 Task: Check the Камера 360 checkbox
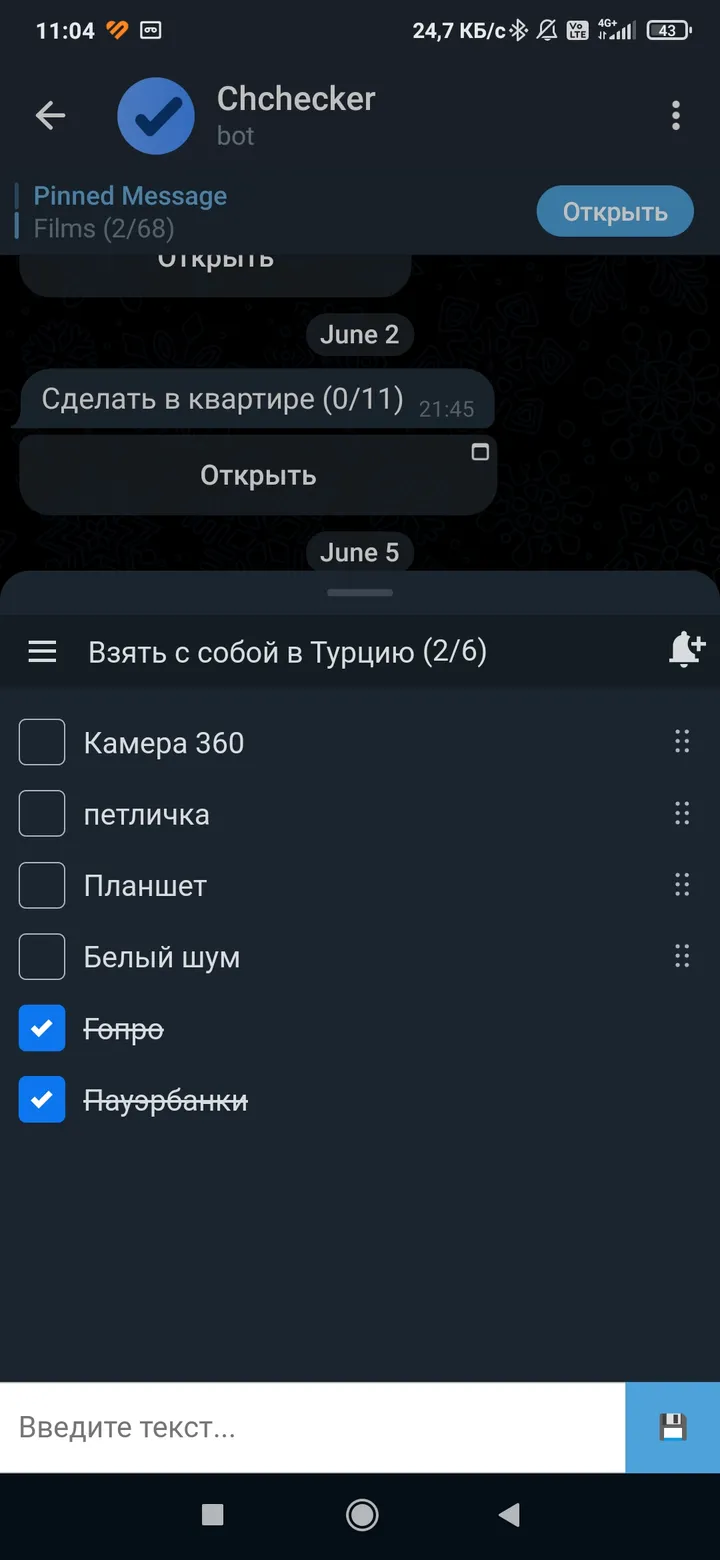point(41,741)
